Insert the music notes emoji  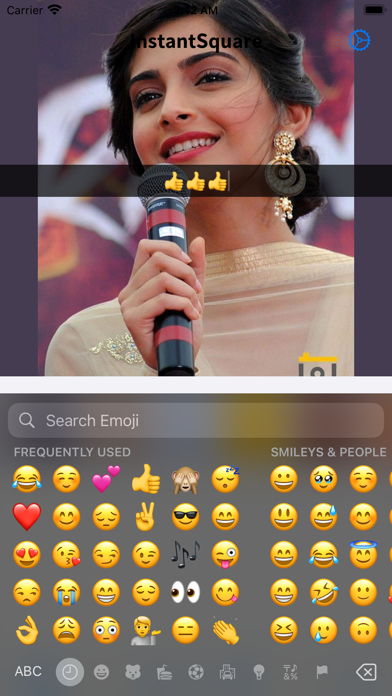pyautogui.click(x=186, y=554)
